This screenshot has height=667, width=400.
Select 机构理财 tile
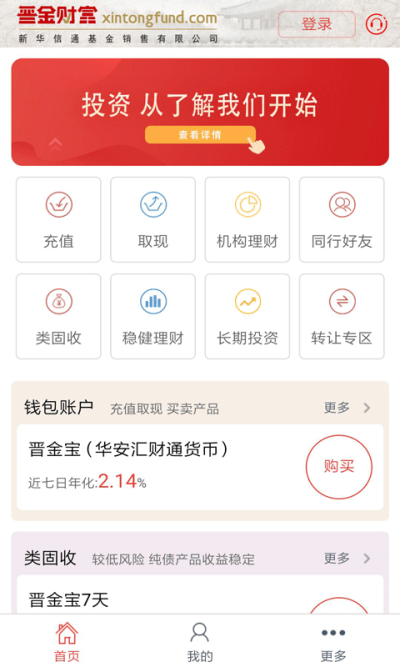pyautogui.click(x=248, y=219)
